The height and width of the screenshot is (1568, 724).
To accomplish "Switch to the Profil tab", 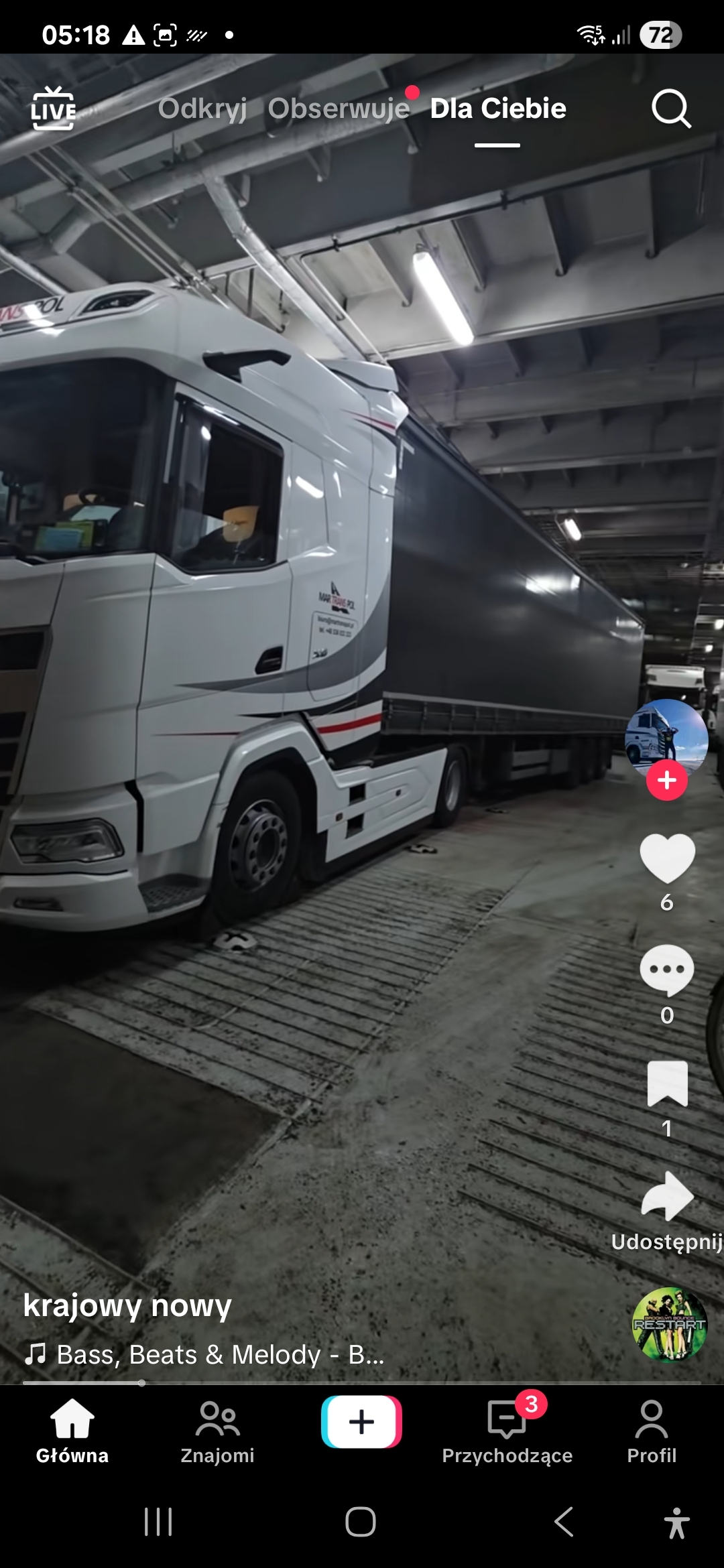I will coord(652,1431).
